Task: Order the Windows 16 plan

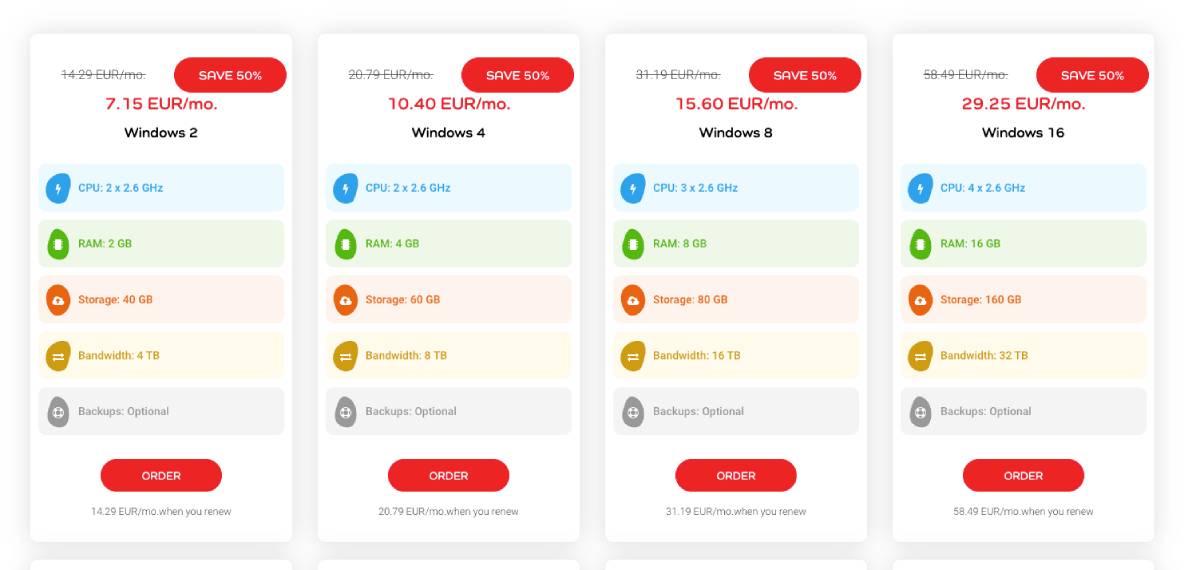Action: click(1023, 475)
